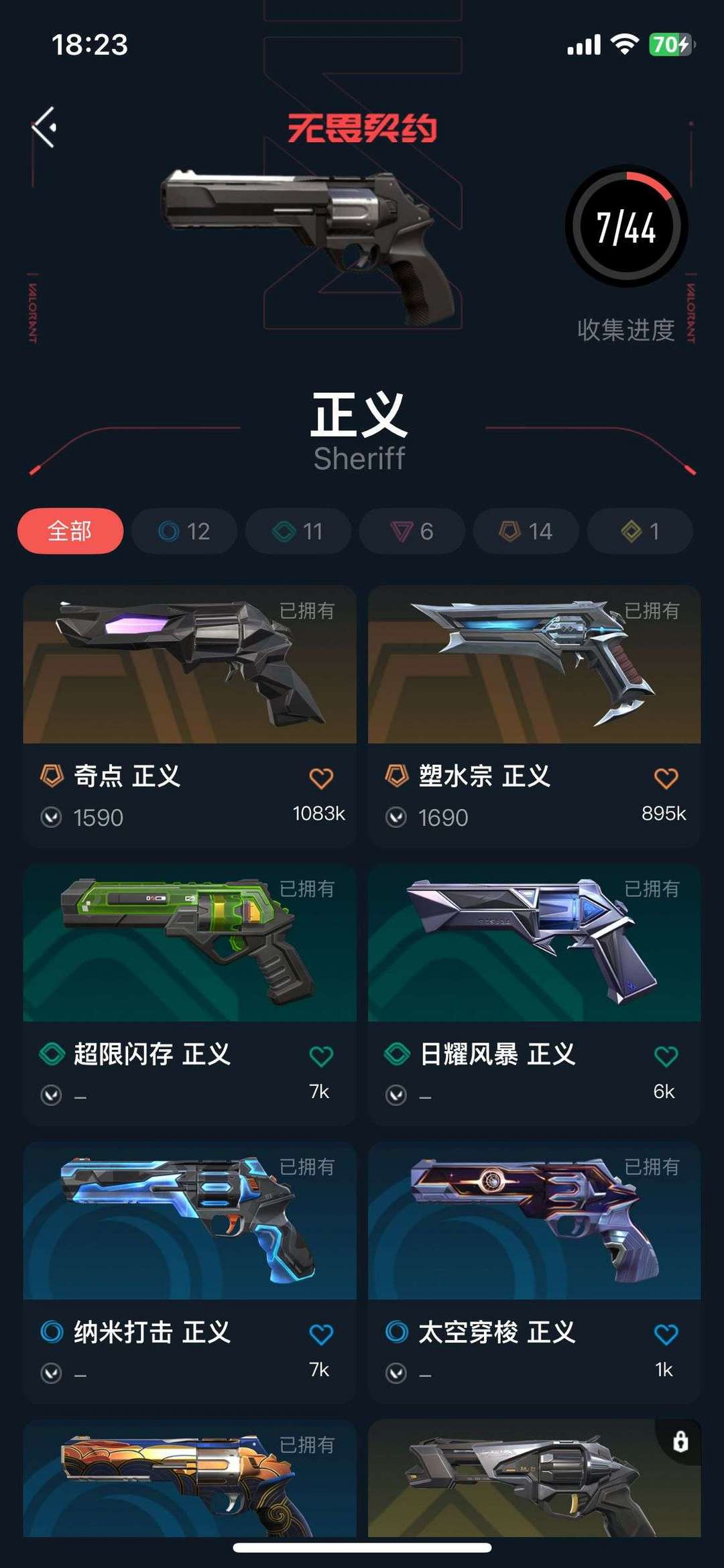Go back using the top-left arrow
Screen dimensions: 724x1568
pyautogui.click(x=44, y=127)
